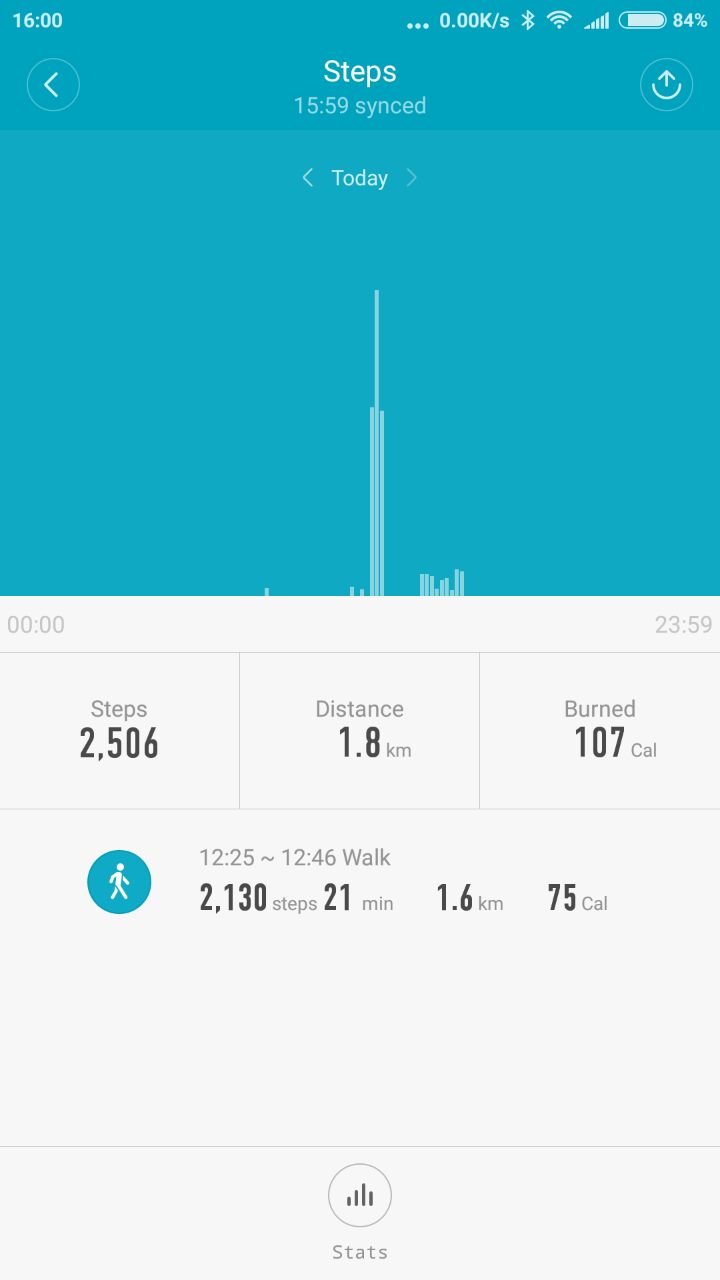
Task: Tap the share upload icon
Action: pyautogui.click(x=666, y=85)
